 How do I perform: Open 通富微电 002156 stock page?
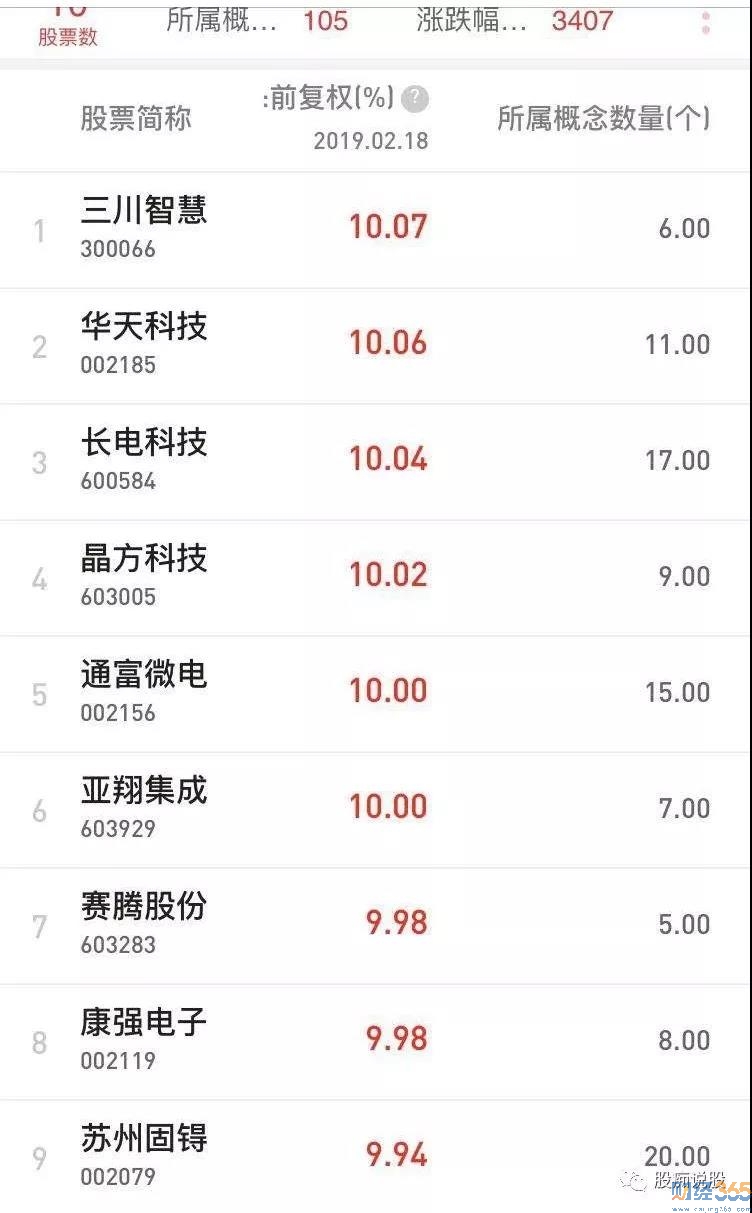[376, 694]
